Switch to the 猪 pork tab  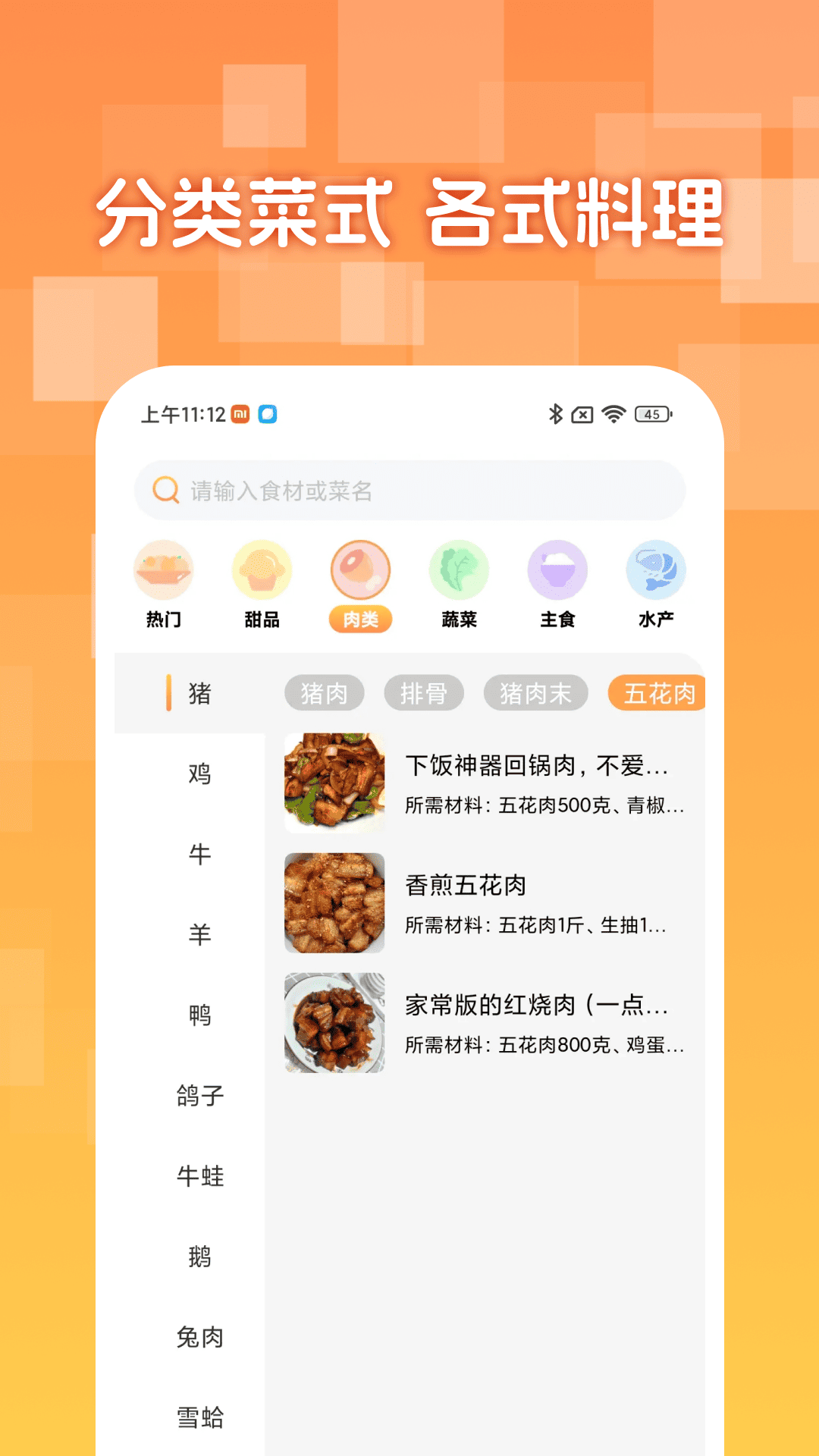pos(196,692)
